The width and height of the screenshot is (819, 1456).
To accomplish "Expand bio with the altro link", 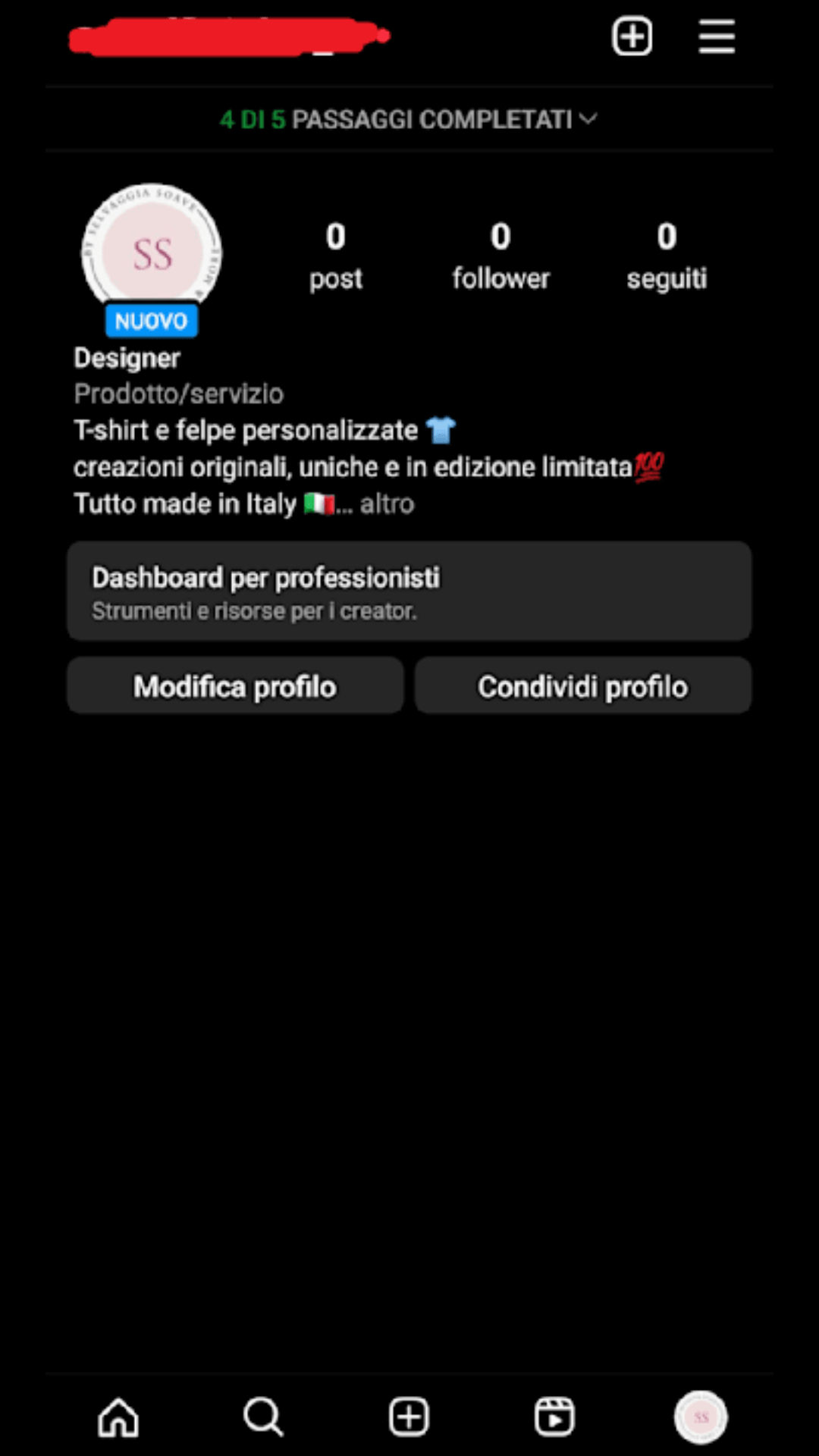I will 387,504.
